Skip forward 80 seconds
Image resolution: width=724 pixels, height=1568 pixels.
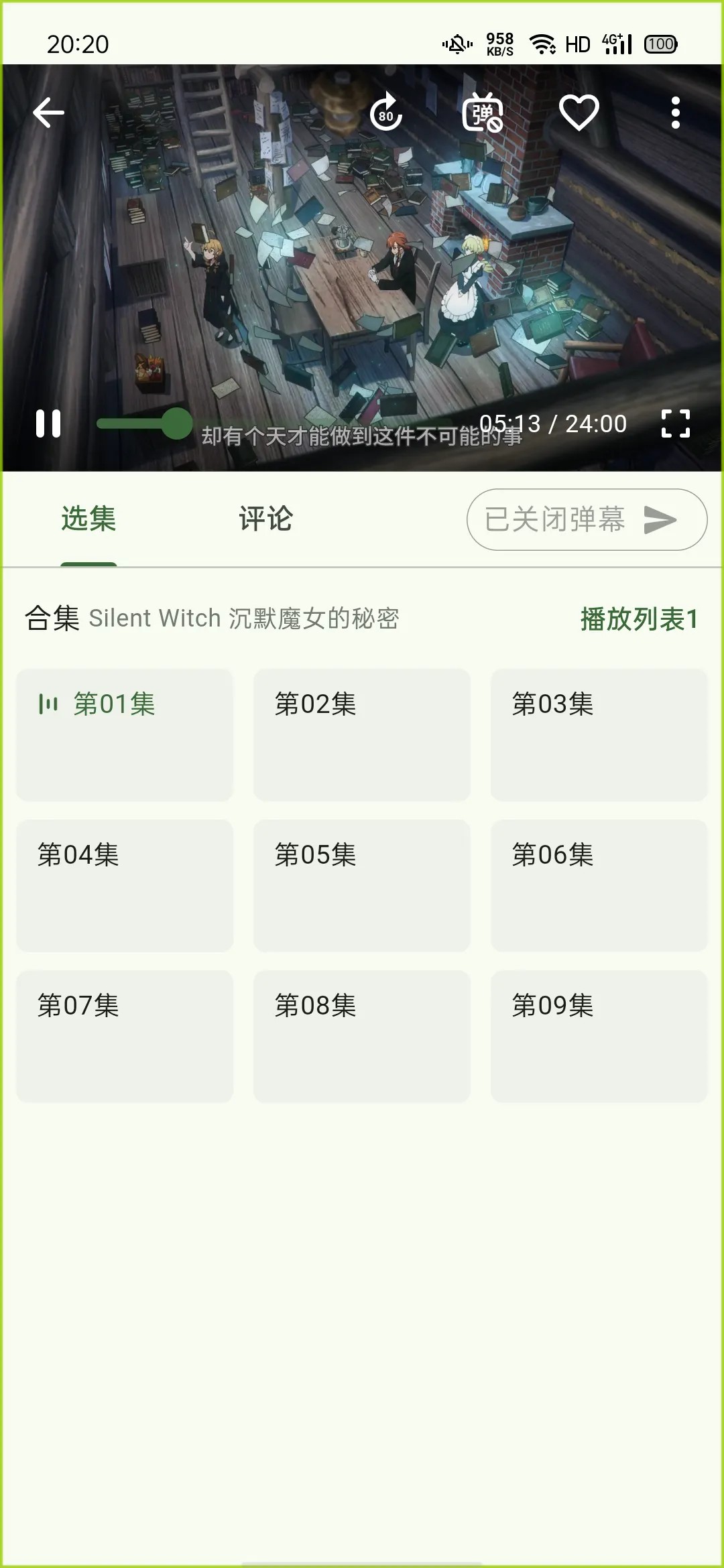[386, 113]
